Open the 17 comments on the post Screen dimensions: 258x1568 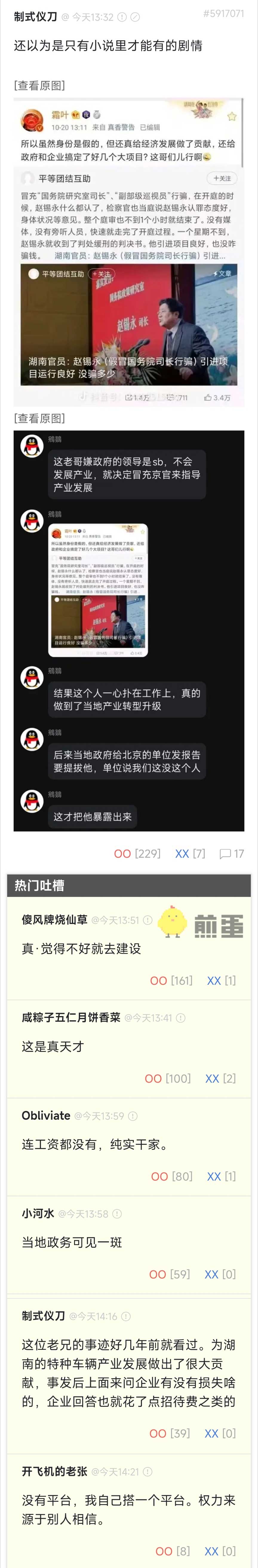pyautogui.click(x=232, y=854)
